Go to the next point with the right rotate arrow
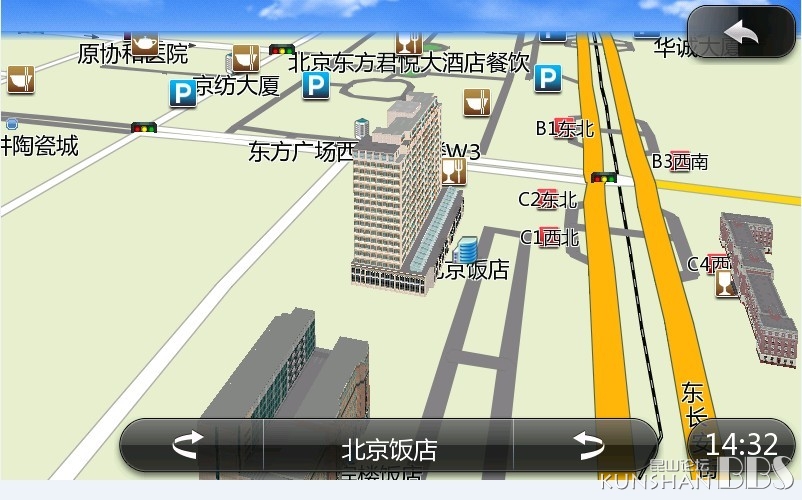 pos(588,445)
